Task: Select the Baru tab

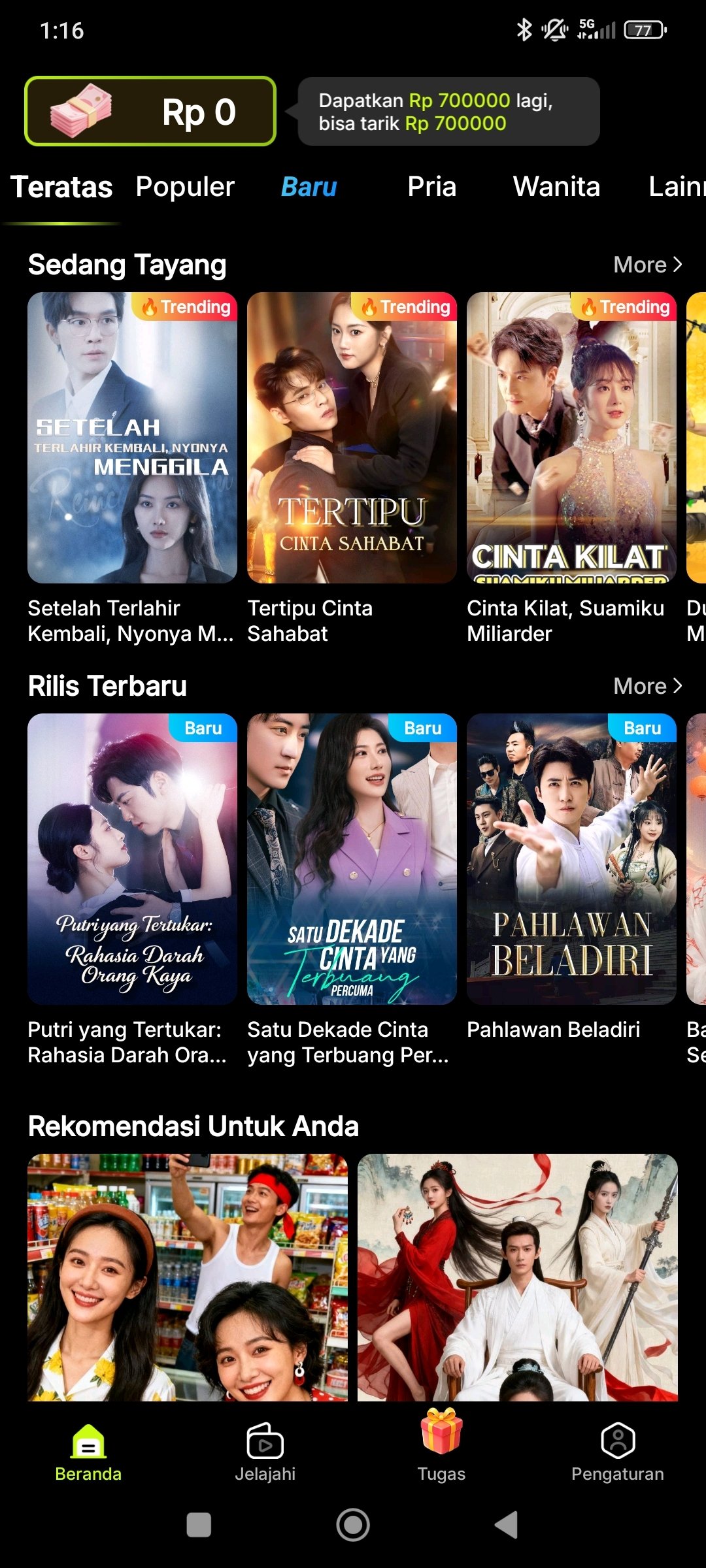Action: click(309, 187)
